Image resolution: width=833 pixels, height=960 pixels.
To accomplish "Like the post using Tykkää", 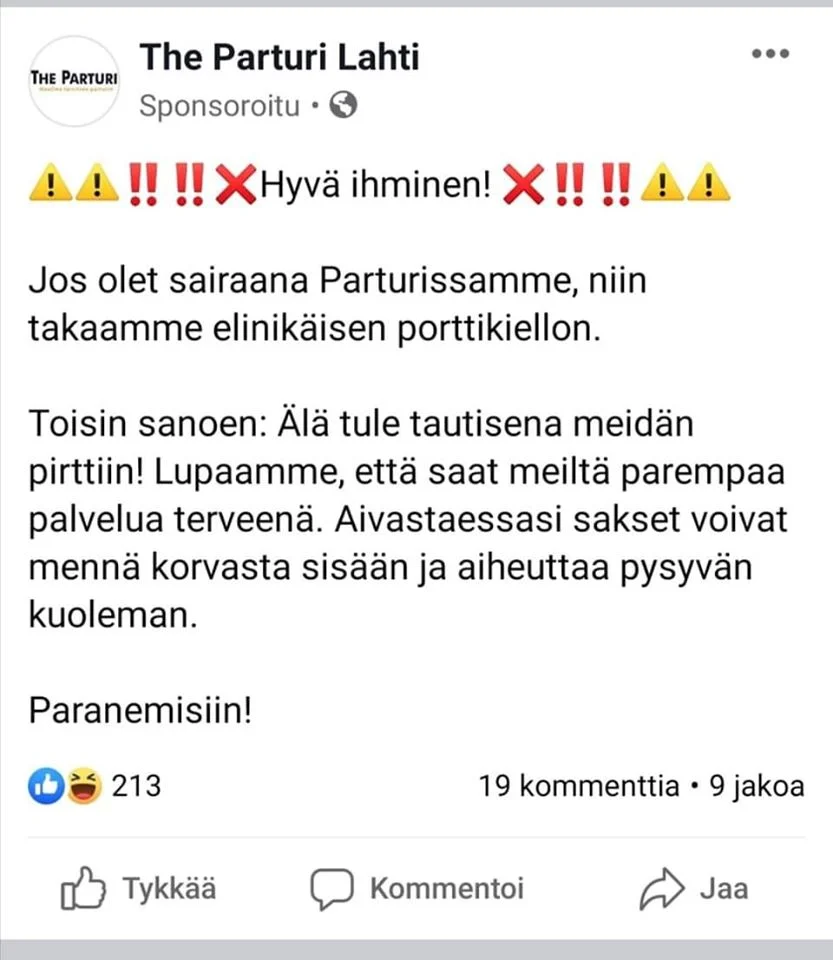I will point(140,886).
